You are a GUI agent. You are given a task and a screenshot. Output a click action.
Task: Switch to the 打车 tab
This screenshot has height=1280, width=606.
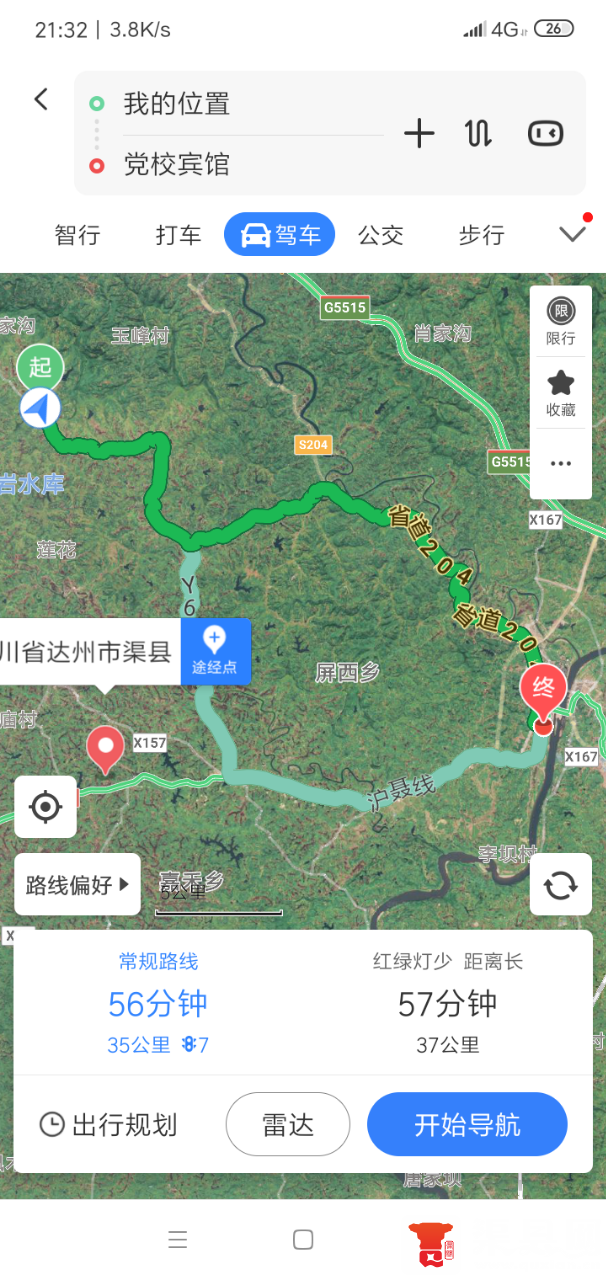[x=178, y=236]
